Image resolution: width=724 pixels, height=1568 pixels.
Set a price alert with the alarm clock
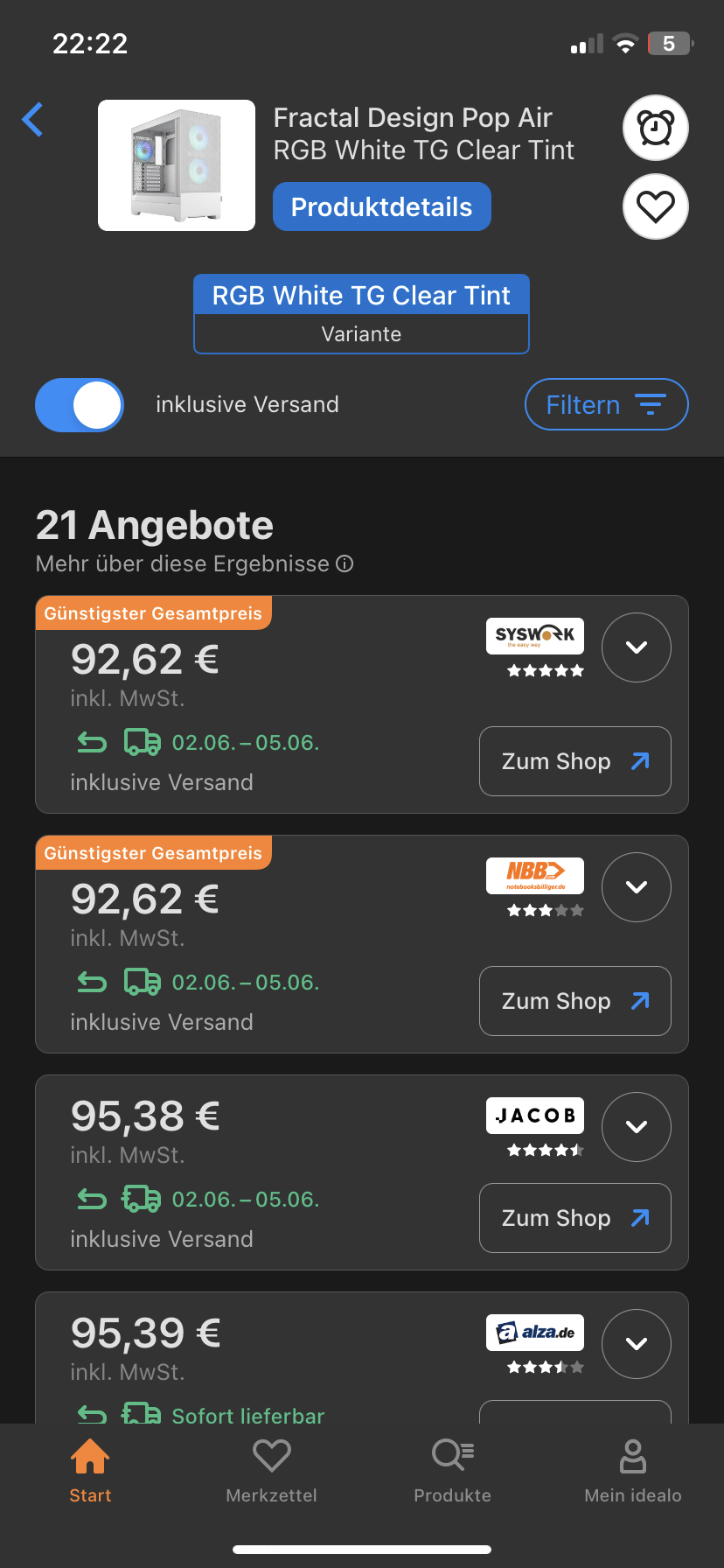tap(655, 128)
